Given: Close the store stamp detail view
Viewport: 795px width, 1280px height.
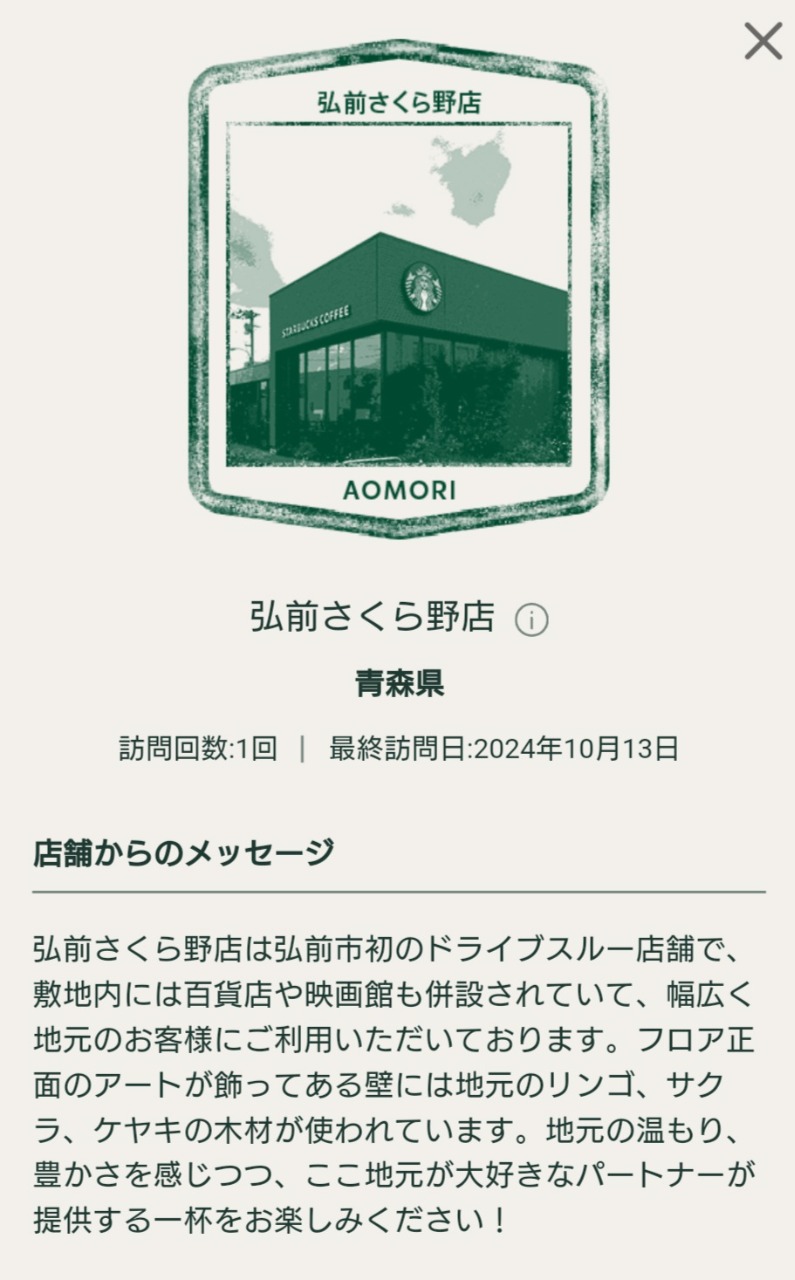Looking at the screenshot, I should click(763, 42).
